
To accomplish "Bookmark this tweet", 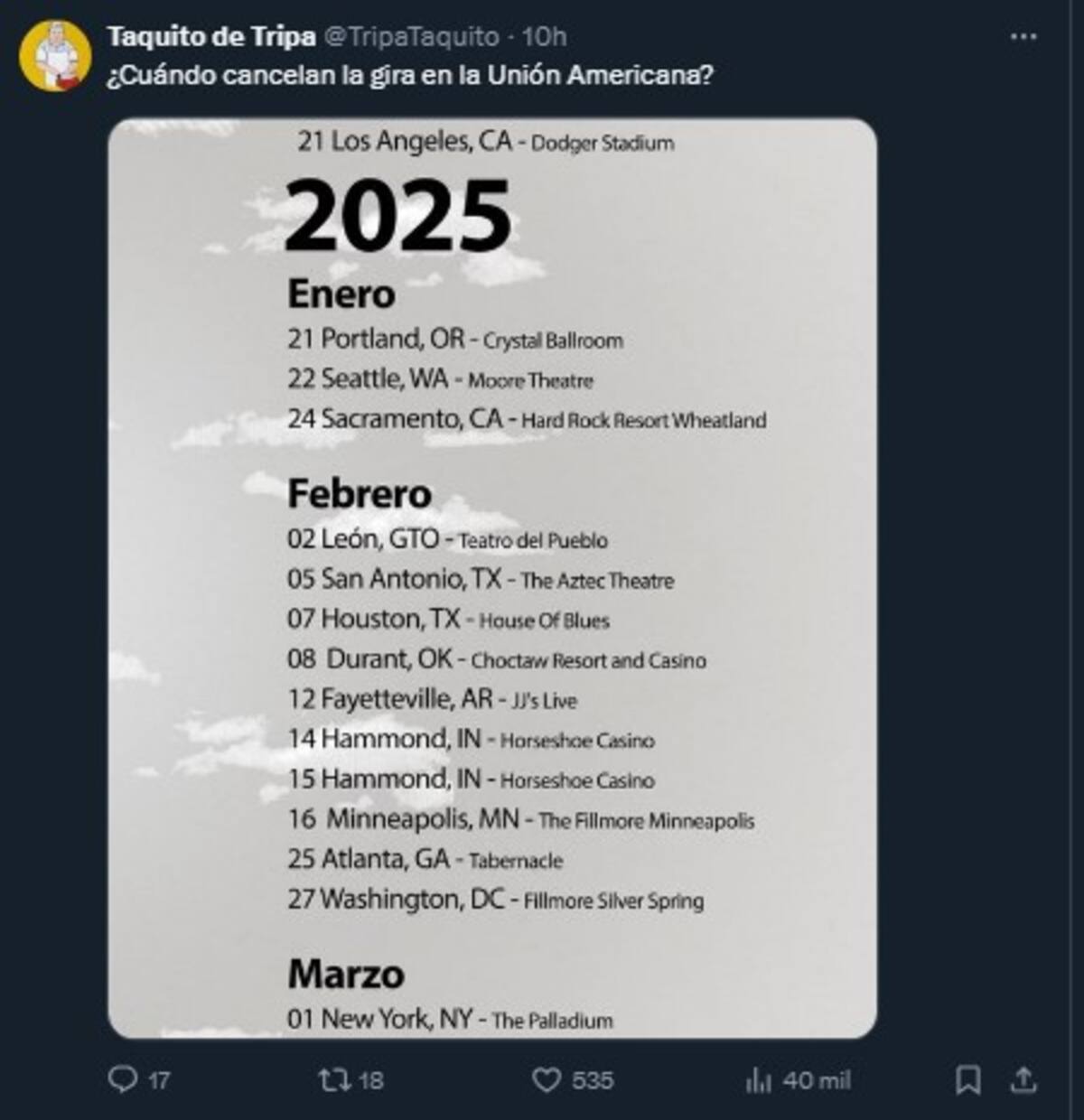I will pyautogui.click(x=967, y=1079).
